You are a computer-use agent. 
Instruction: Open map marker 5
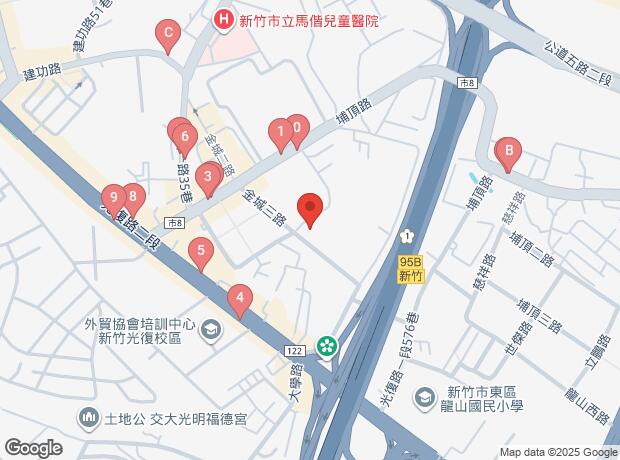click(202, 252)
